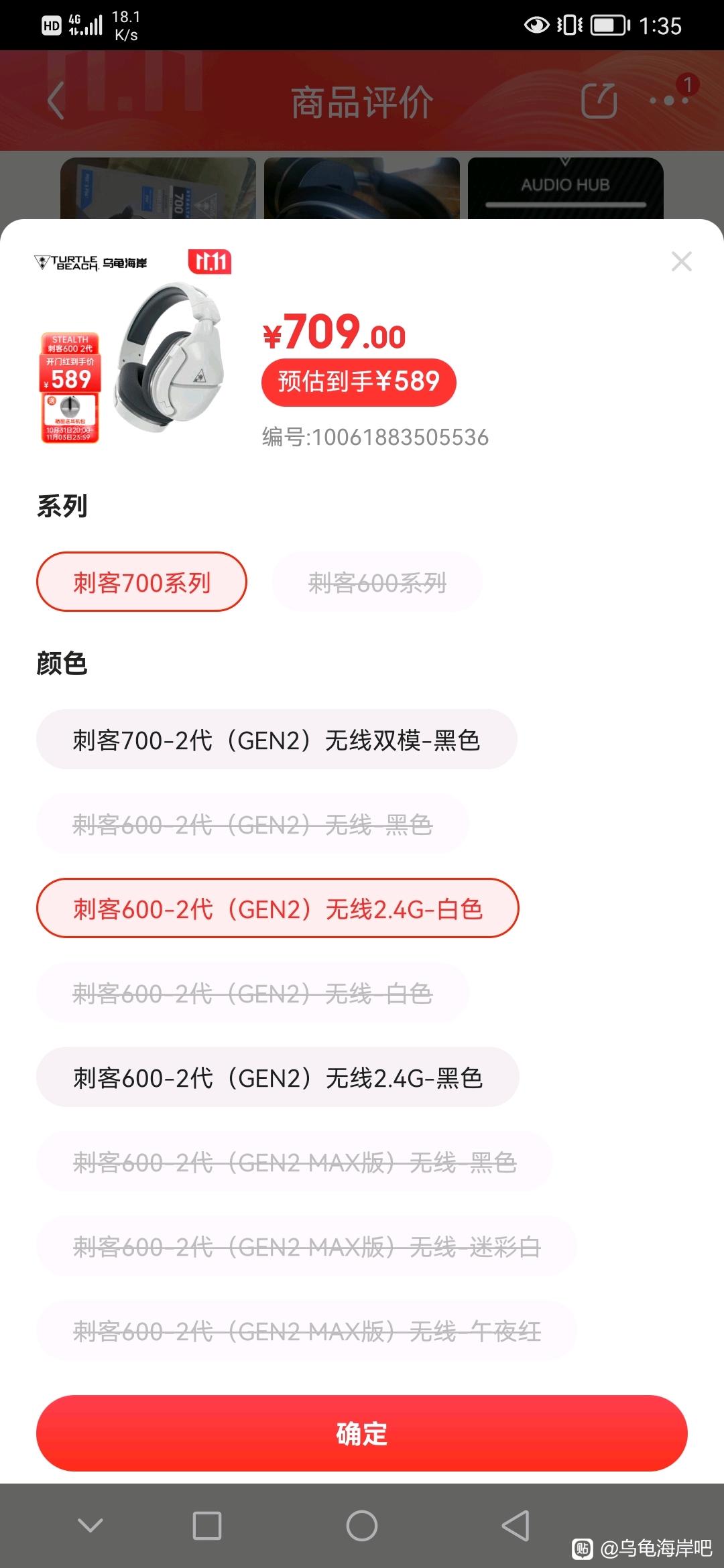Open the white headset product image

134,346
